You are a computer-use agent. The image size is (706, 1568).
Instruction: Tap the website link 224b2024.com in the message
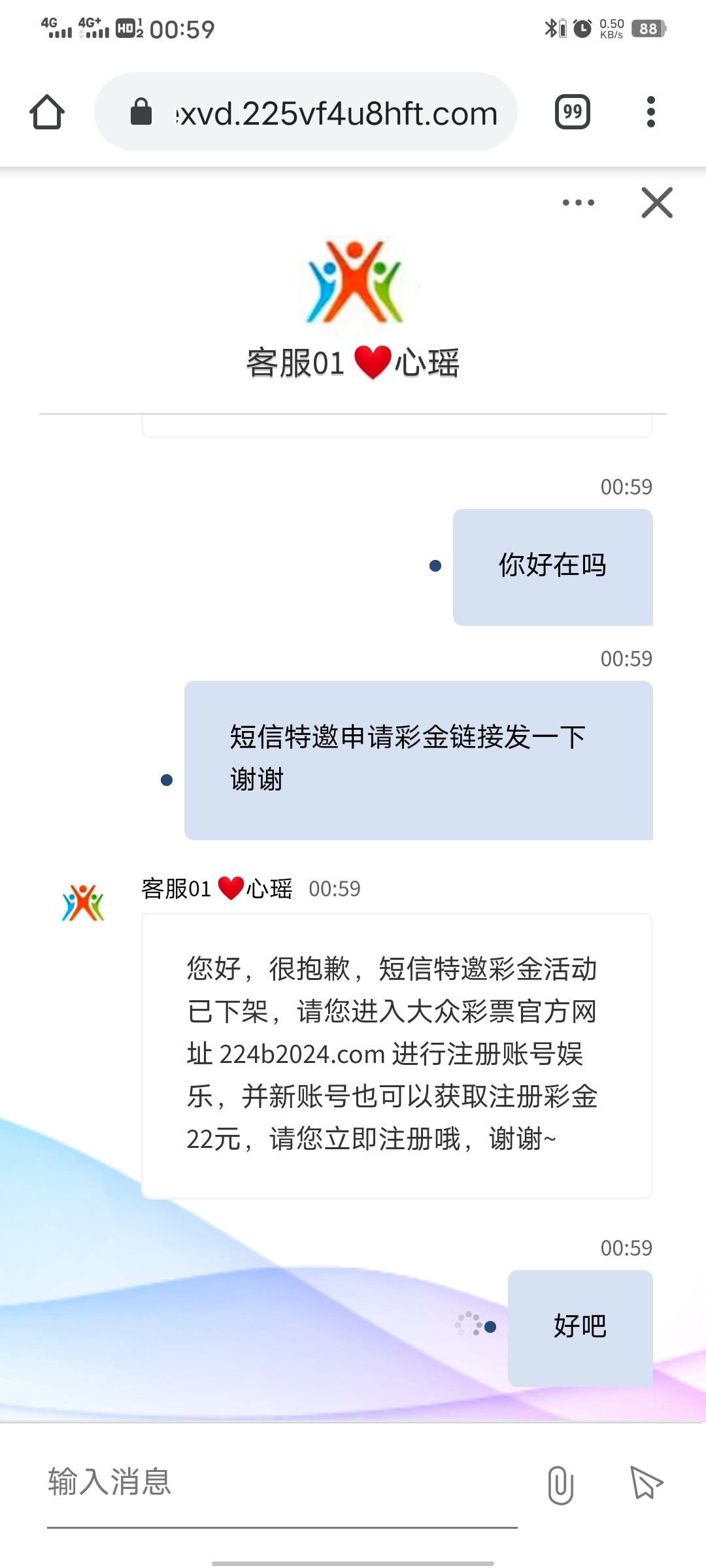[300, 1055]
